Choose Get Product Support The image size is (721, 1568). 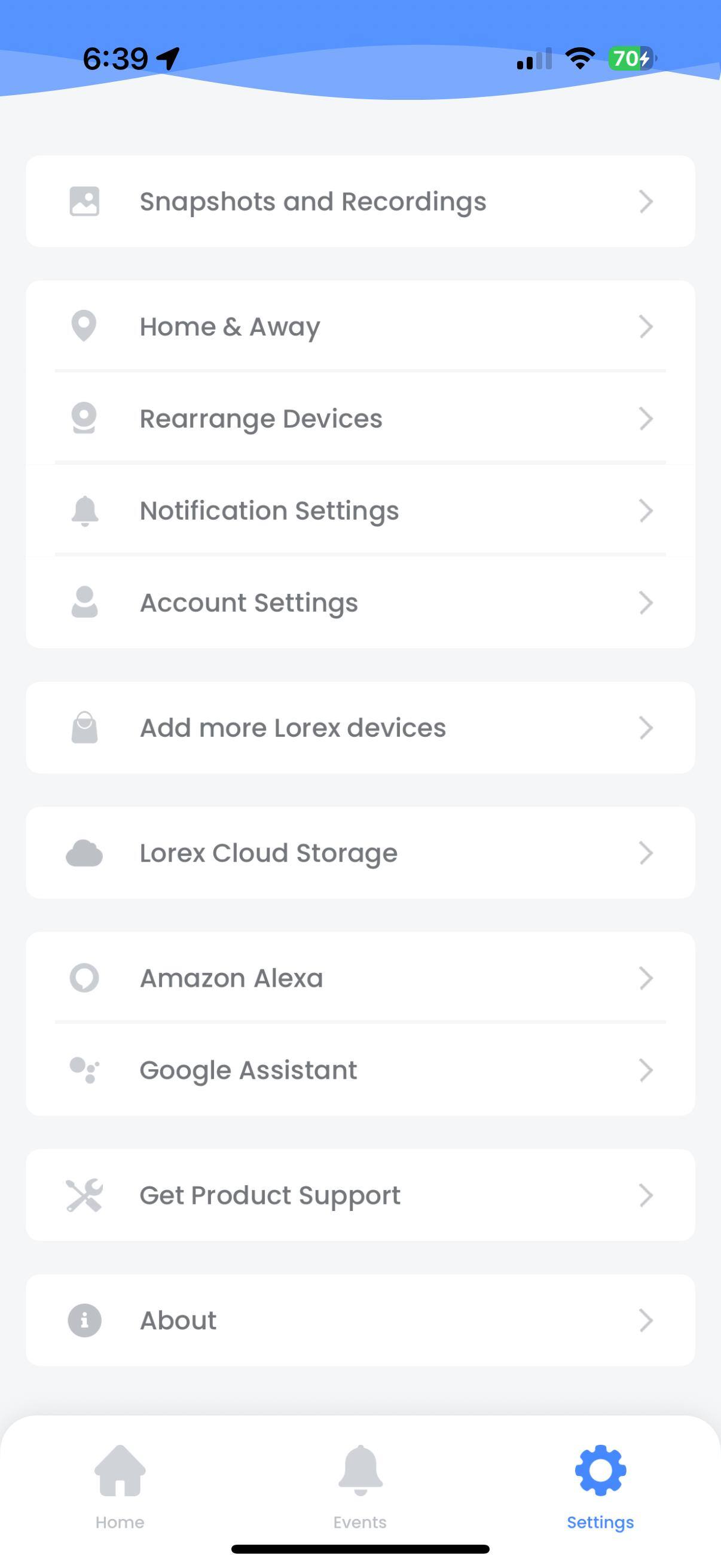point(360,1195)
